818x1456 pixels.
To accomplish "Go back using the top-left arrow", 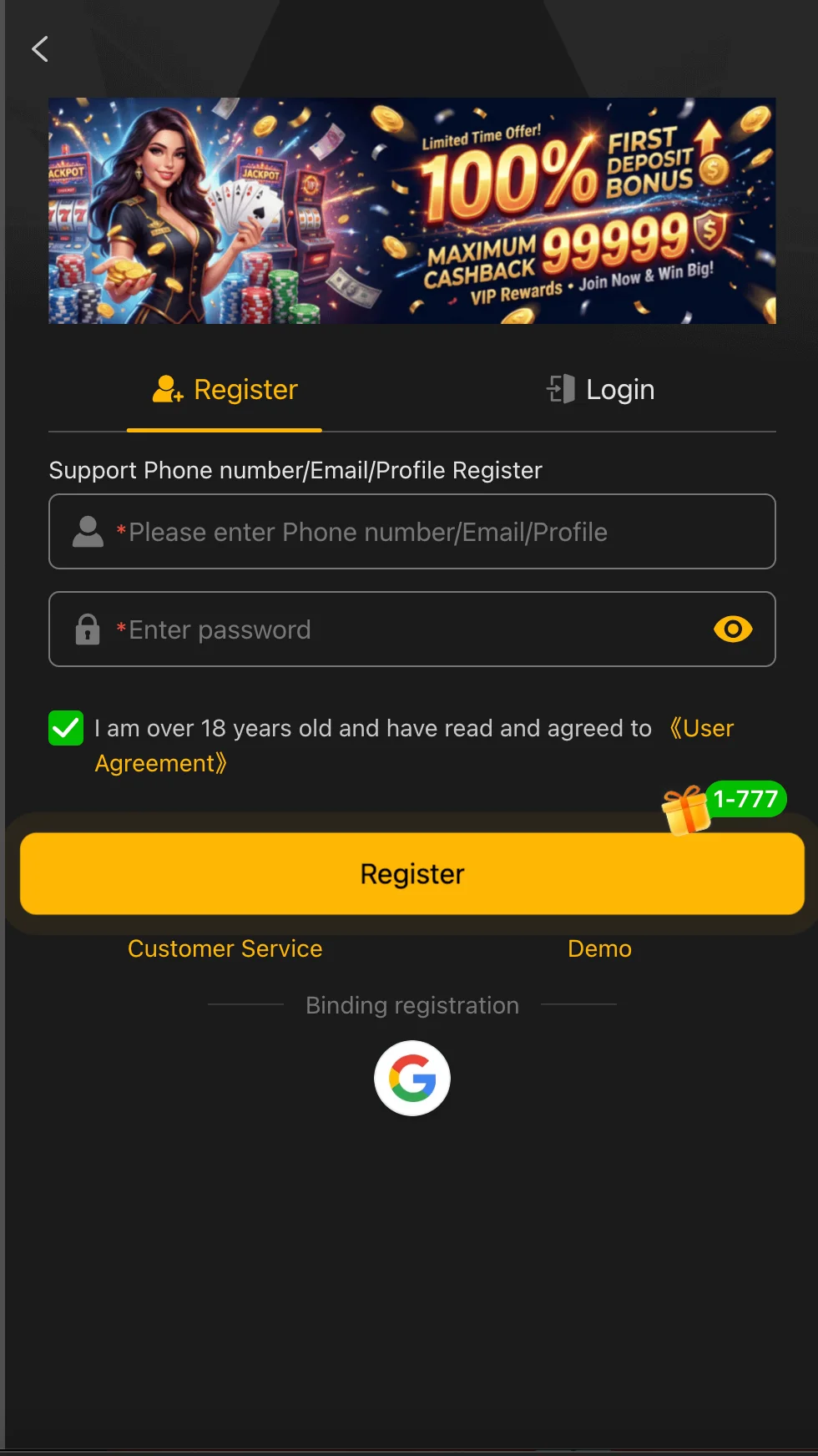I will [x=40, y=49].
